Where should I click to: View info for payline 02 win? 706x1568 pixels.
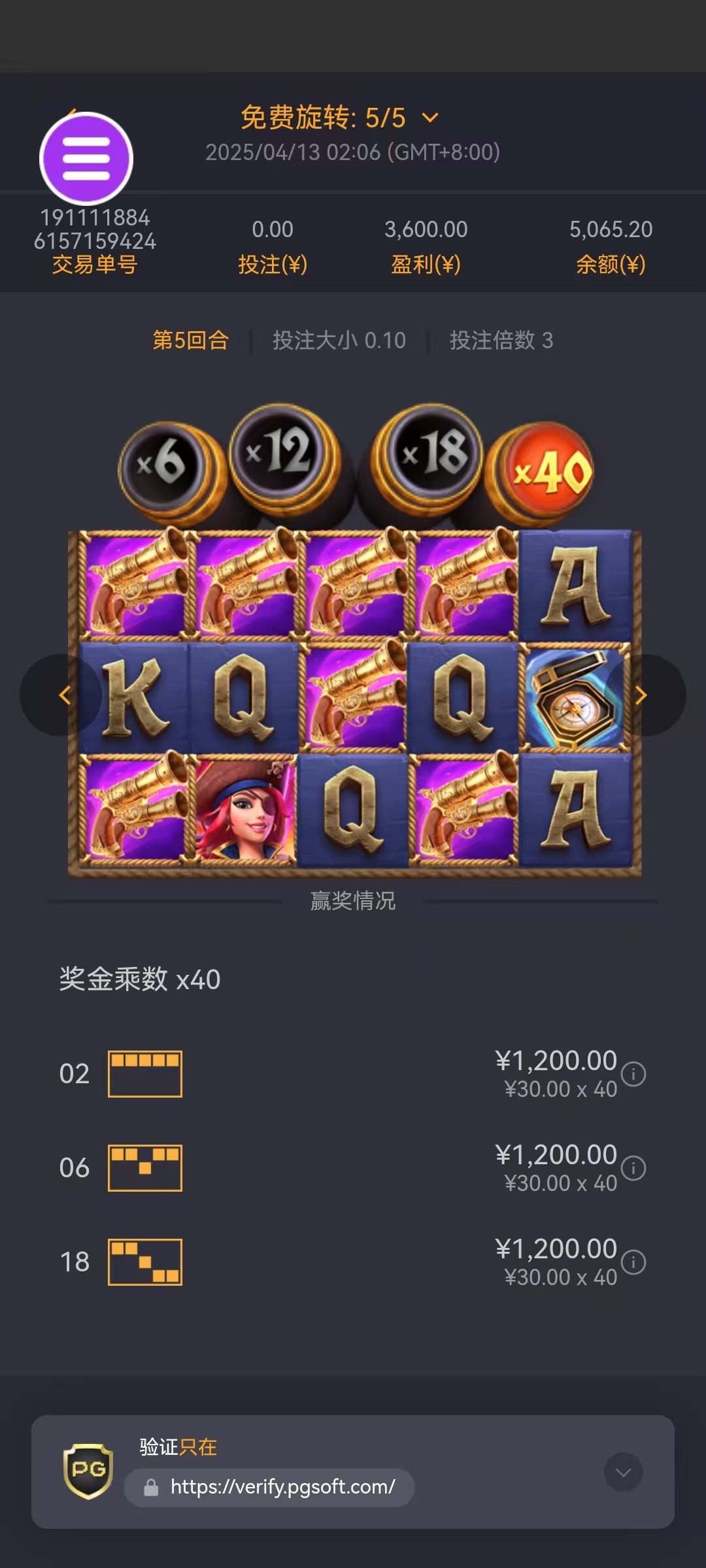tap(633, 1074)
